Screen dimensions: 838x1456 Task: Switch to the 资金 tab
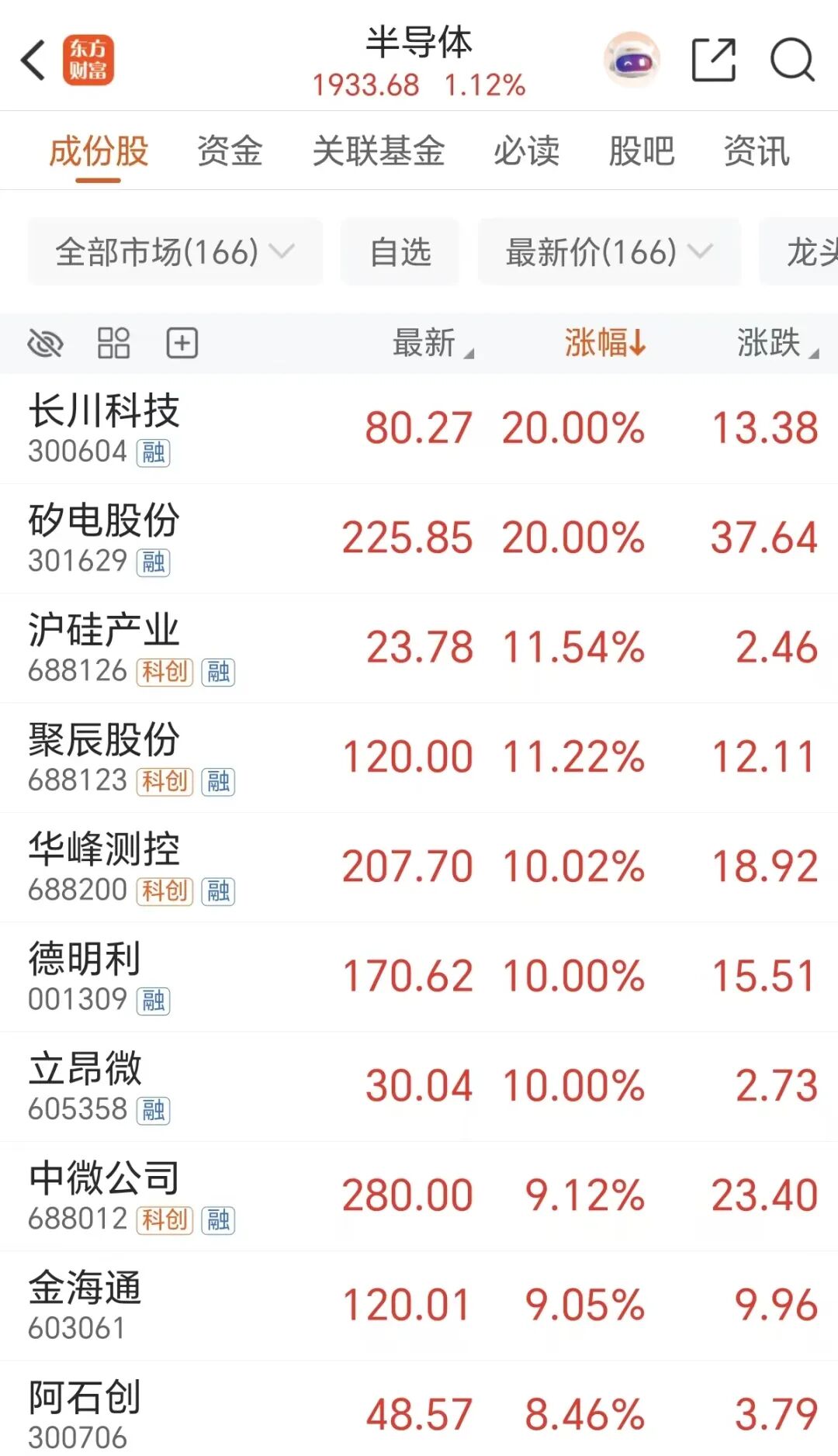(230, 150)
